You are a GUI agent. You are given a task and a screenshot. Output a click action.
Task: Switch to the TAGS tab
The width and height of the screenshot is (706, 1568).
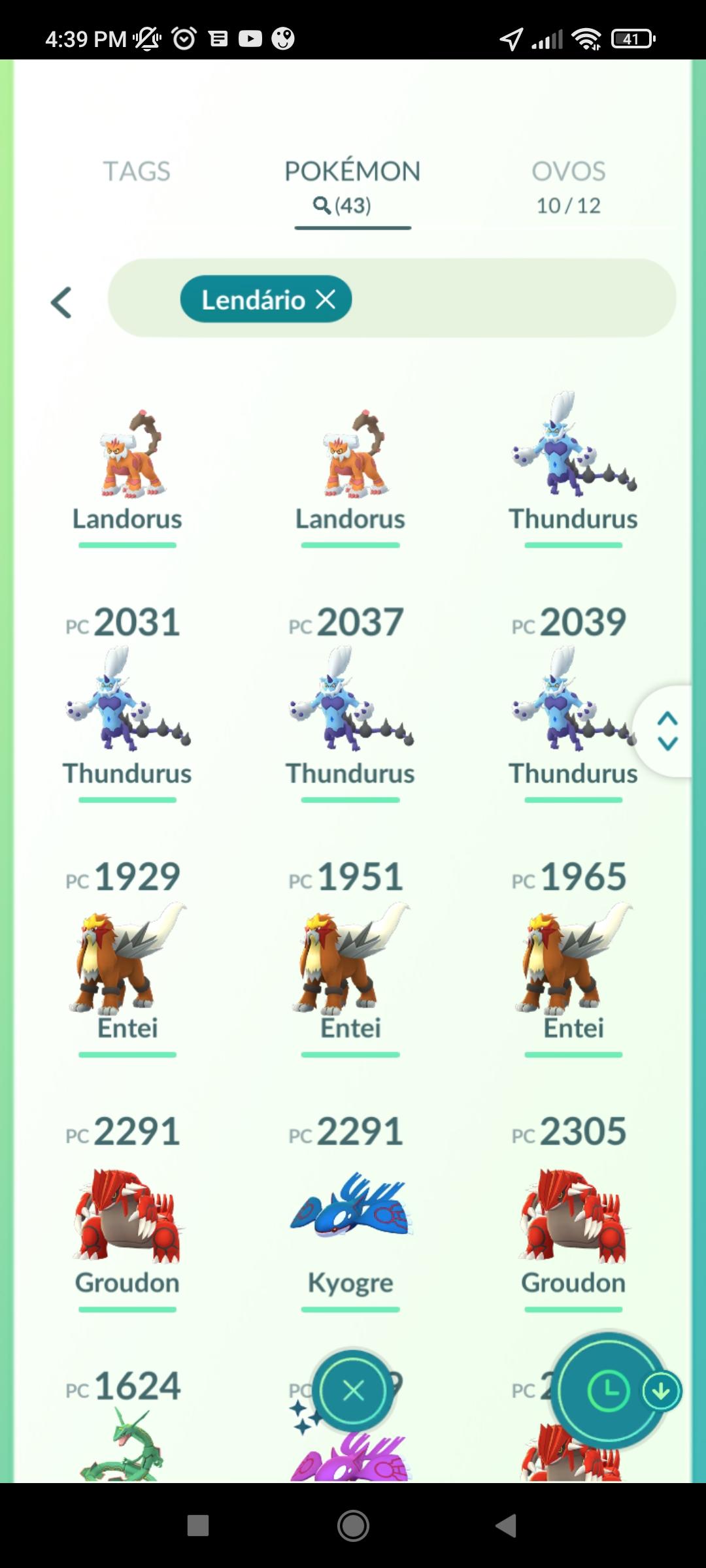click(x=137, y=172)
